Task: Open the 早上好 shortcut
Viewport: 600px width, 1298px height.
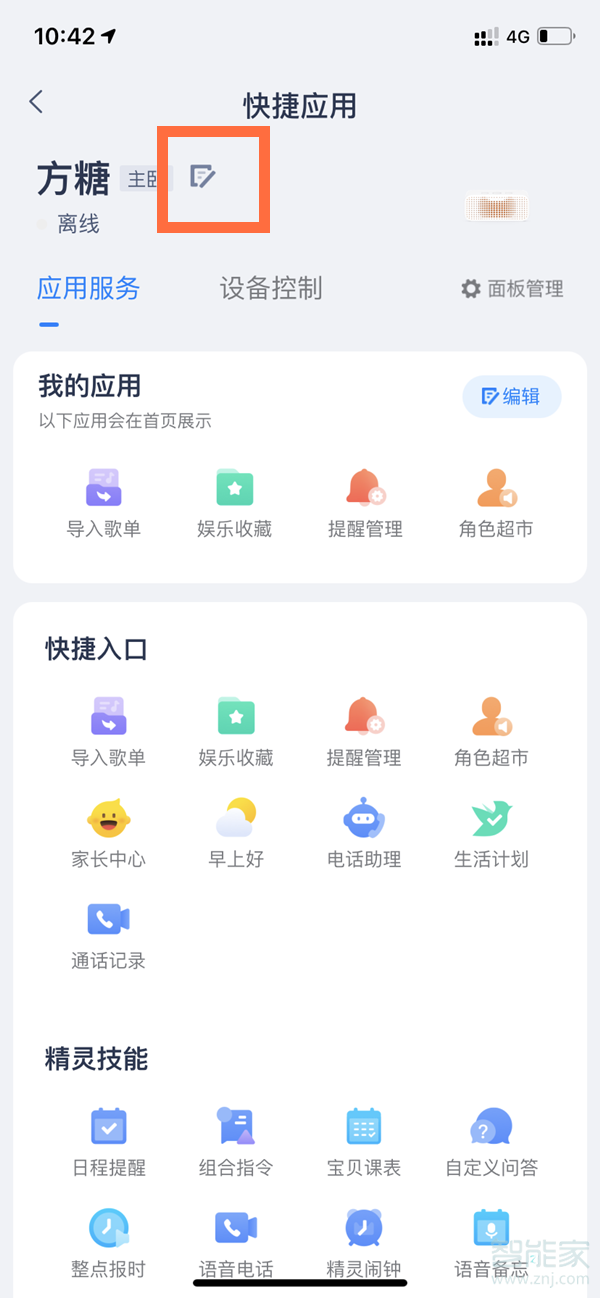Action: [236, 833]
